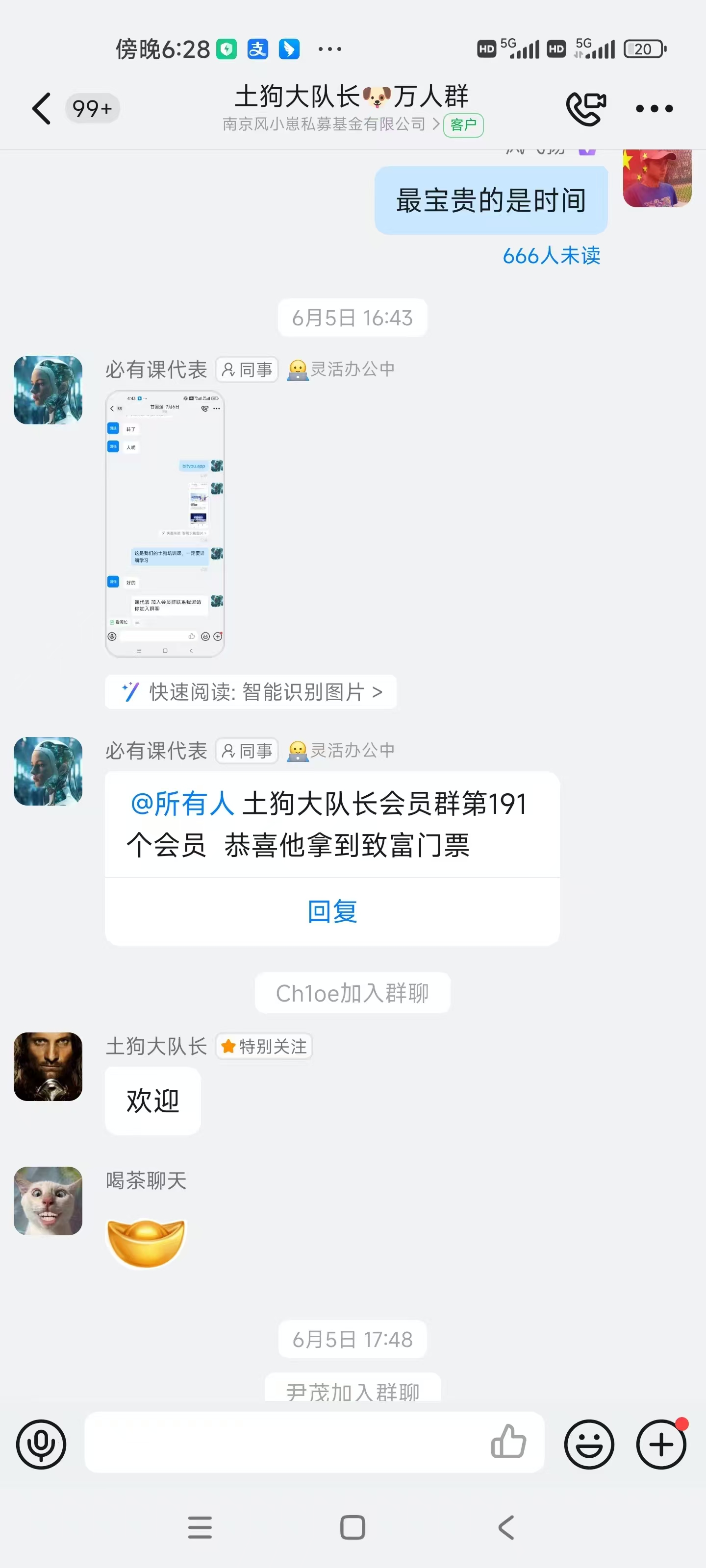Go back to the chat list
This screenshot has width=706, height=1568.
click(x=41, y=109)
